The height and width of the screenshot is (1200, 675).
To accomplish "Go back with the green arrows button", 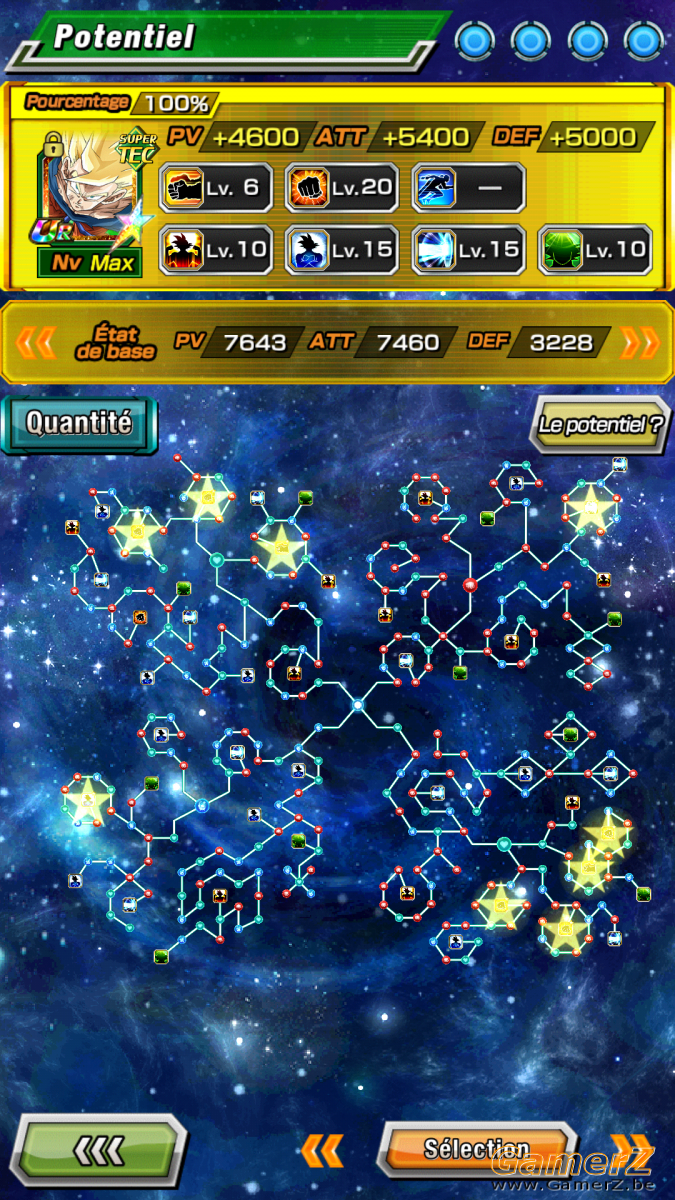I will coord(101,1151).
